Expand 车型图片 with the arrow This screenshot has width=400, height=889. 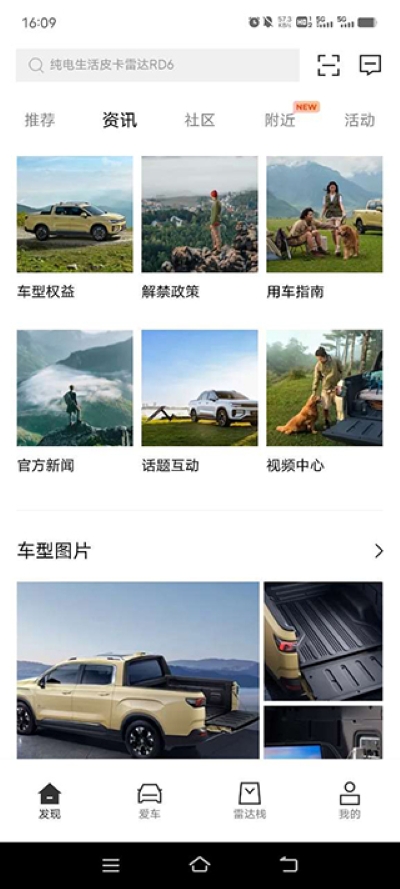378,551
